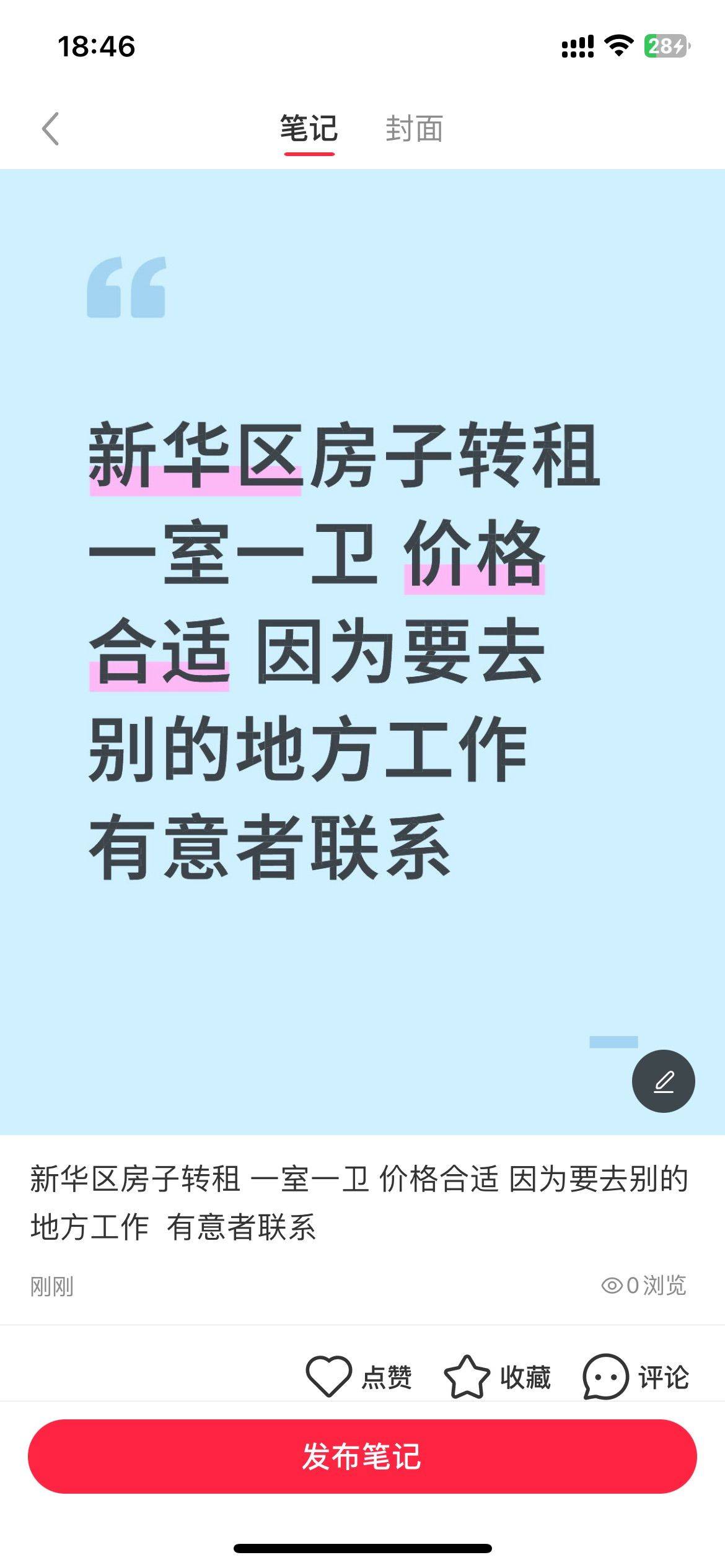Go back using the top-left arrow
Viewport: 725px width, 1568px height.
[51, 129]
